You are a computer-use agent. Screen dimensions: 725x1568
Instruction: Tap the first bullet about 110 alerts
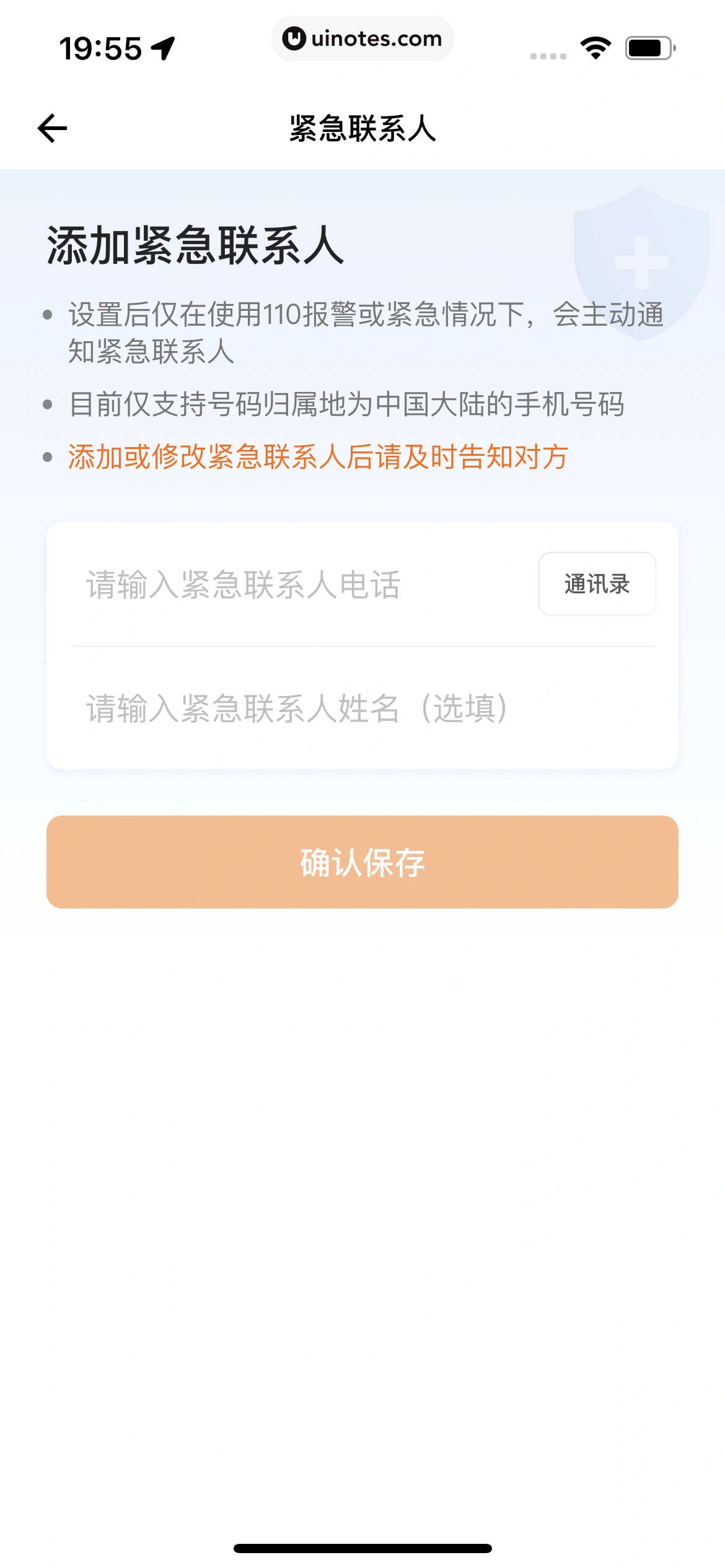366,331
